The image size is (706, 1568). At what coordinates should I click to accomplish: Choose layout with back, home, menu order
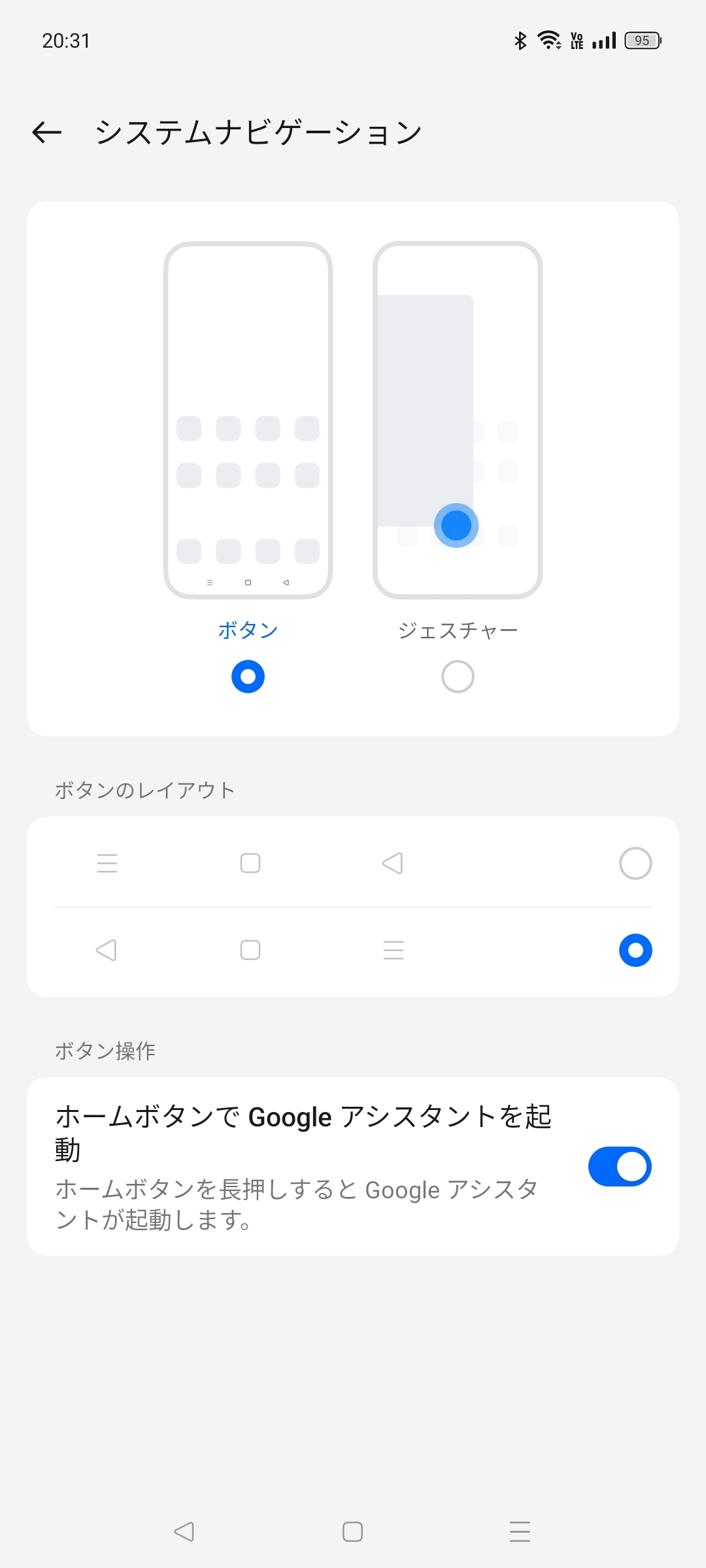(x=635, y=950)
